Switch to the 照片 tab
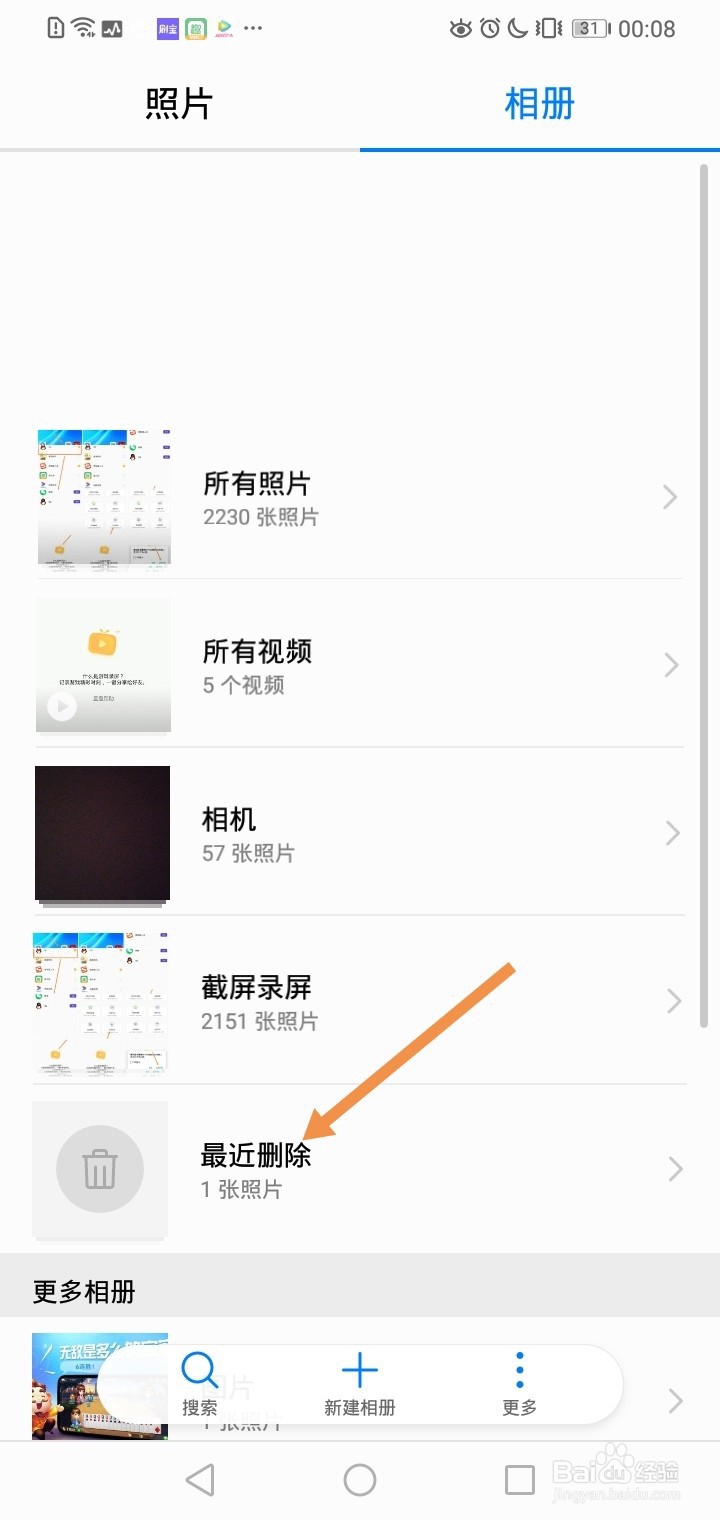The image size is (720, 1520). coord(180,104)
